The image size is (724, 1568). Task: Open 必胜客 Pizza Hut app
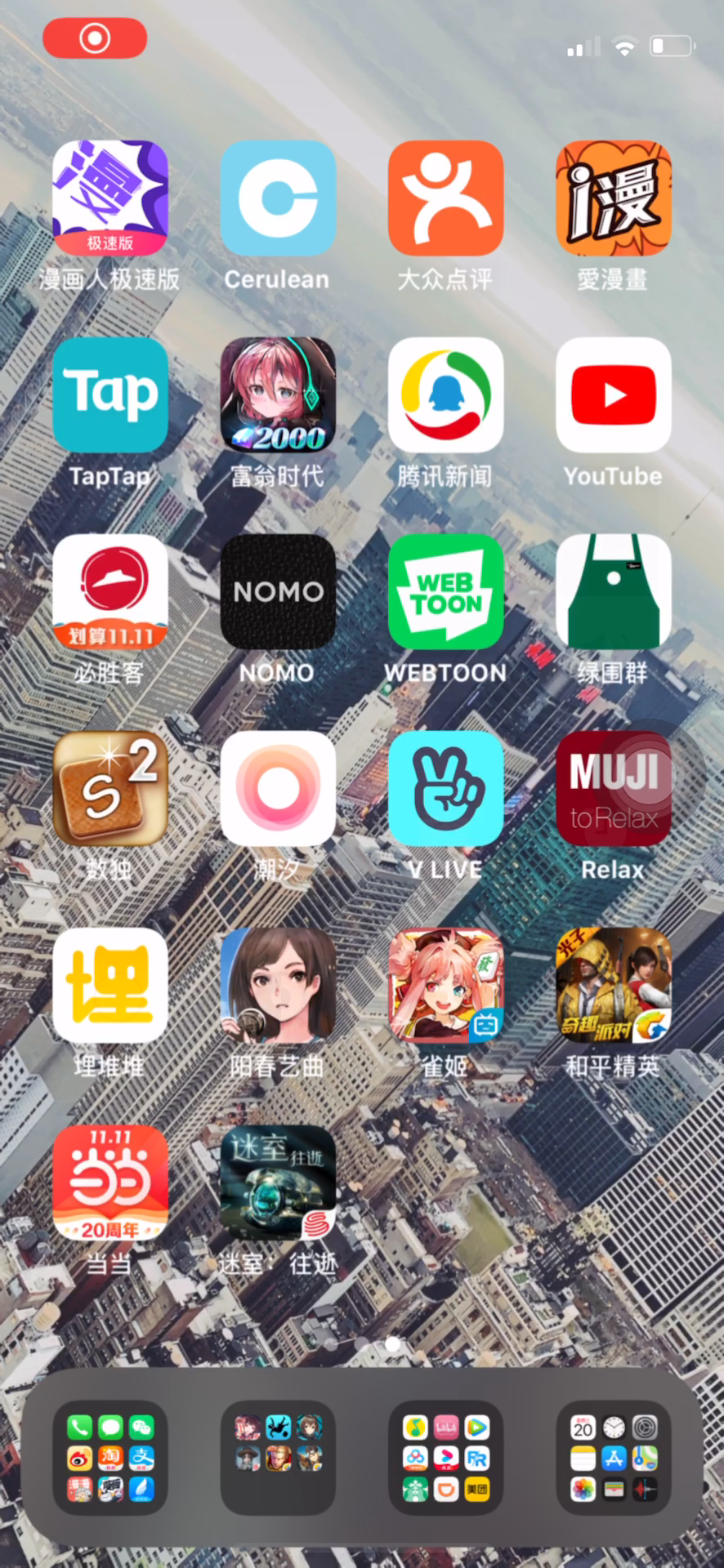click(x=110, y=591)
